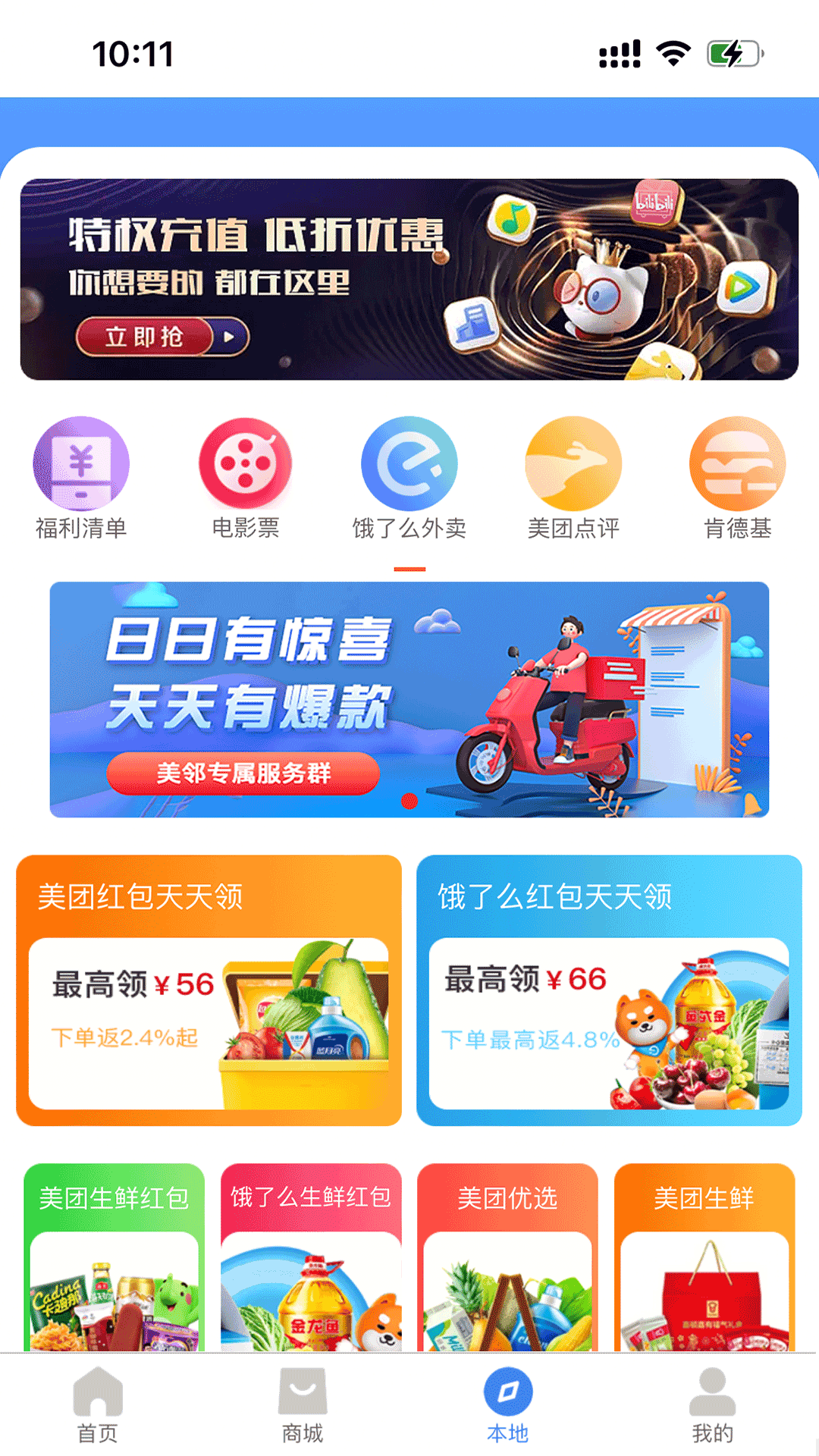Open 电影票 movie tickets
The image size is (819, 1456).
tap(245, 478)
